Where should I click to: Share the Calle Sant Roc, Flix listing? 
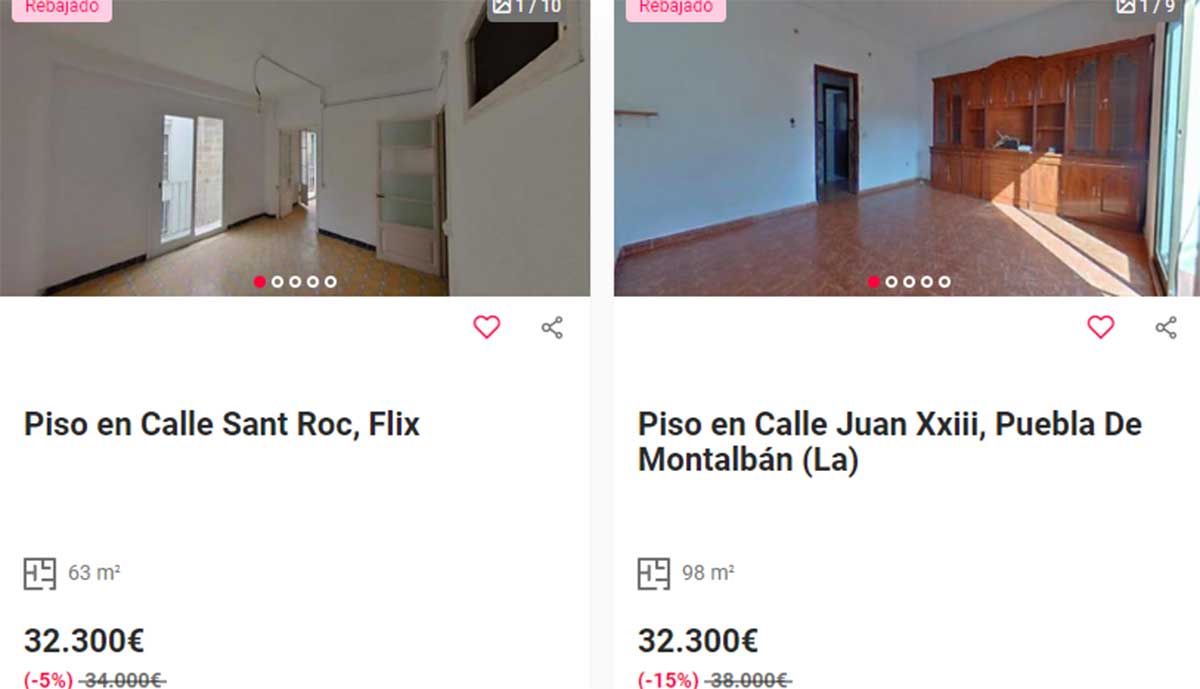(x=552, y=327)
